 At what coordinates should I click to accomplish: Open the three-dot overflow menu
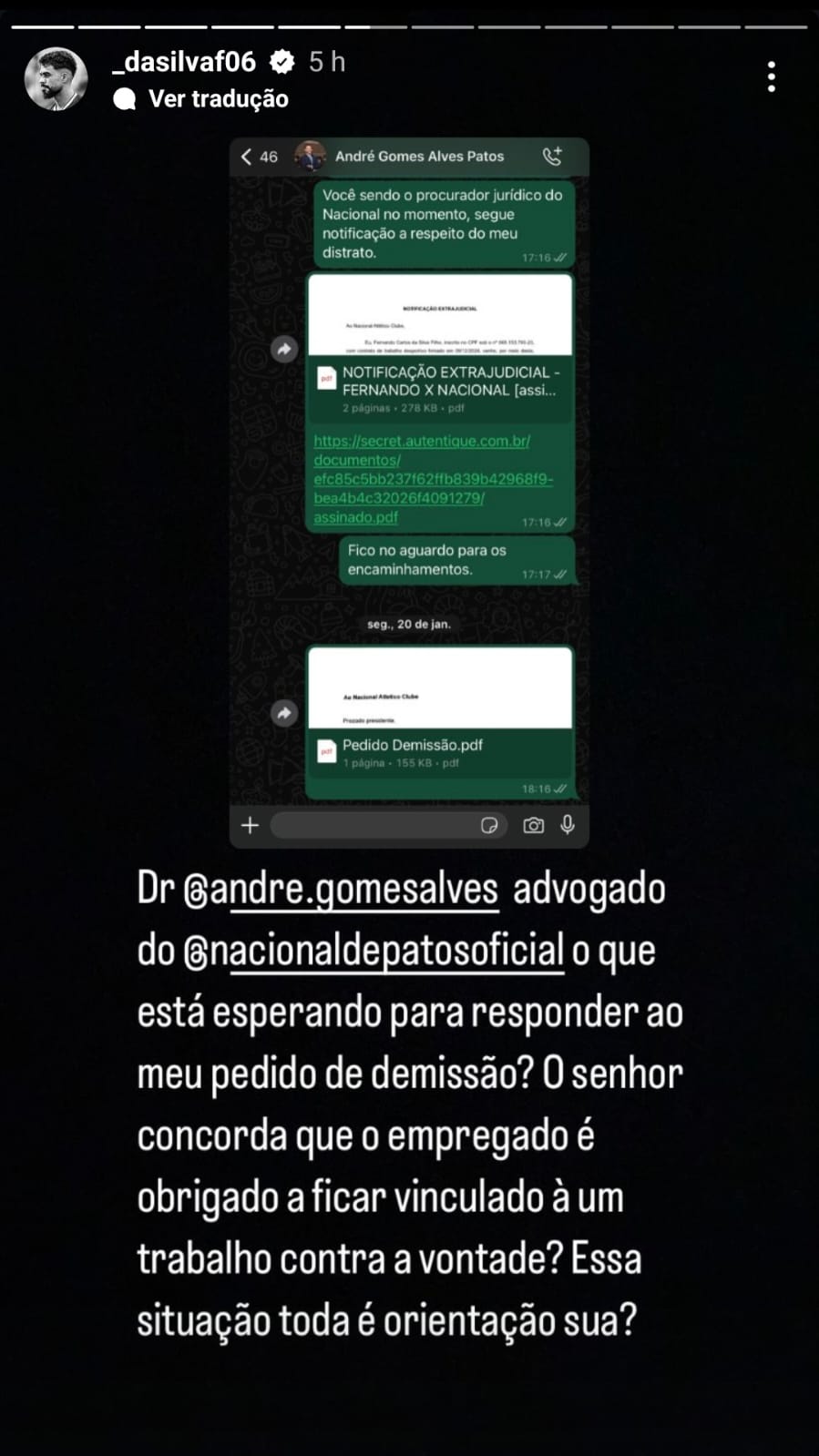772,77
